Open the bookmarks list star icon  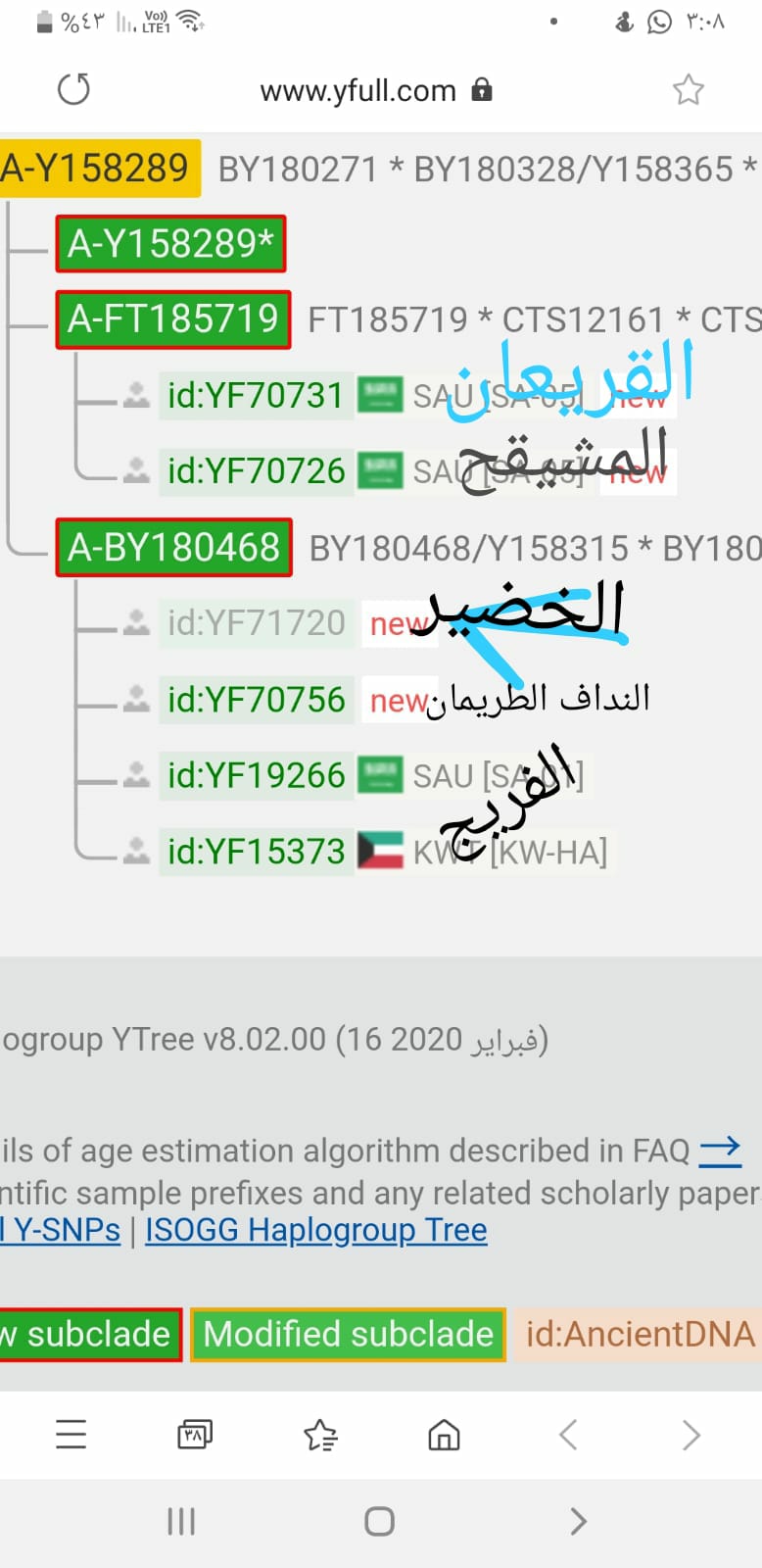pos(320,1435)
